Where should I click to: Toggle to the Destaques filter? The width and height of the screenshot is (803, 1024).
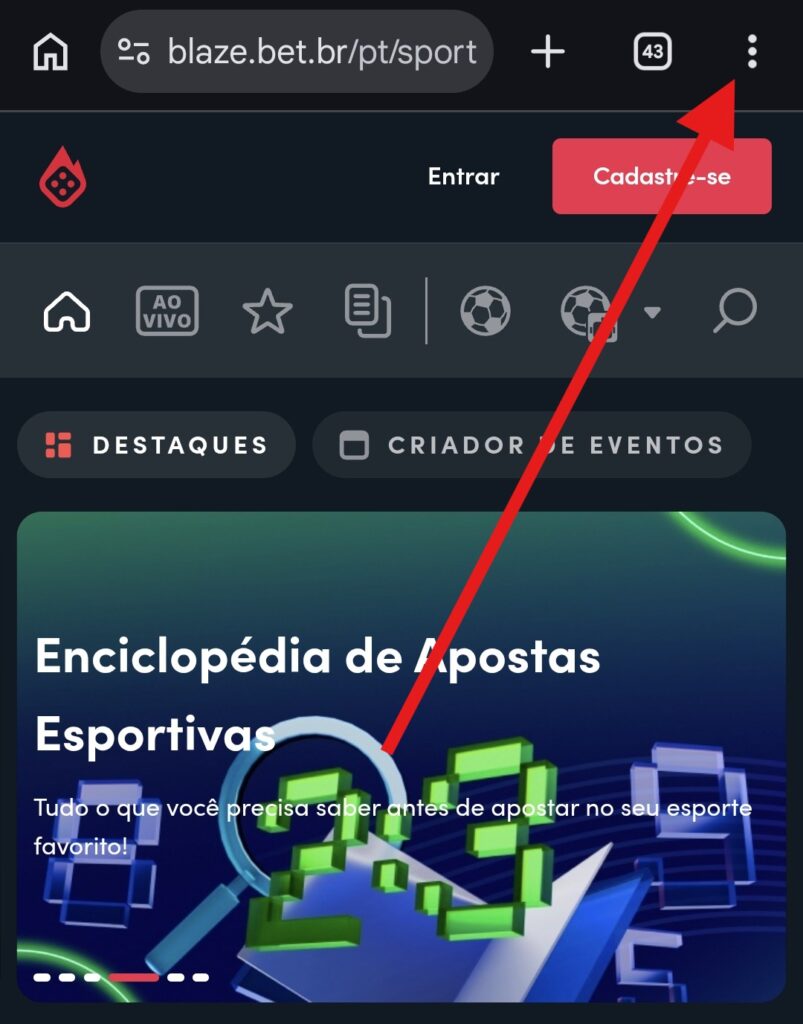[155, 444]
